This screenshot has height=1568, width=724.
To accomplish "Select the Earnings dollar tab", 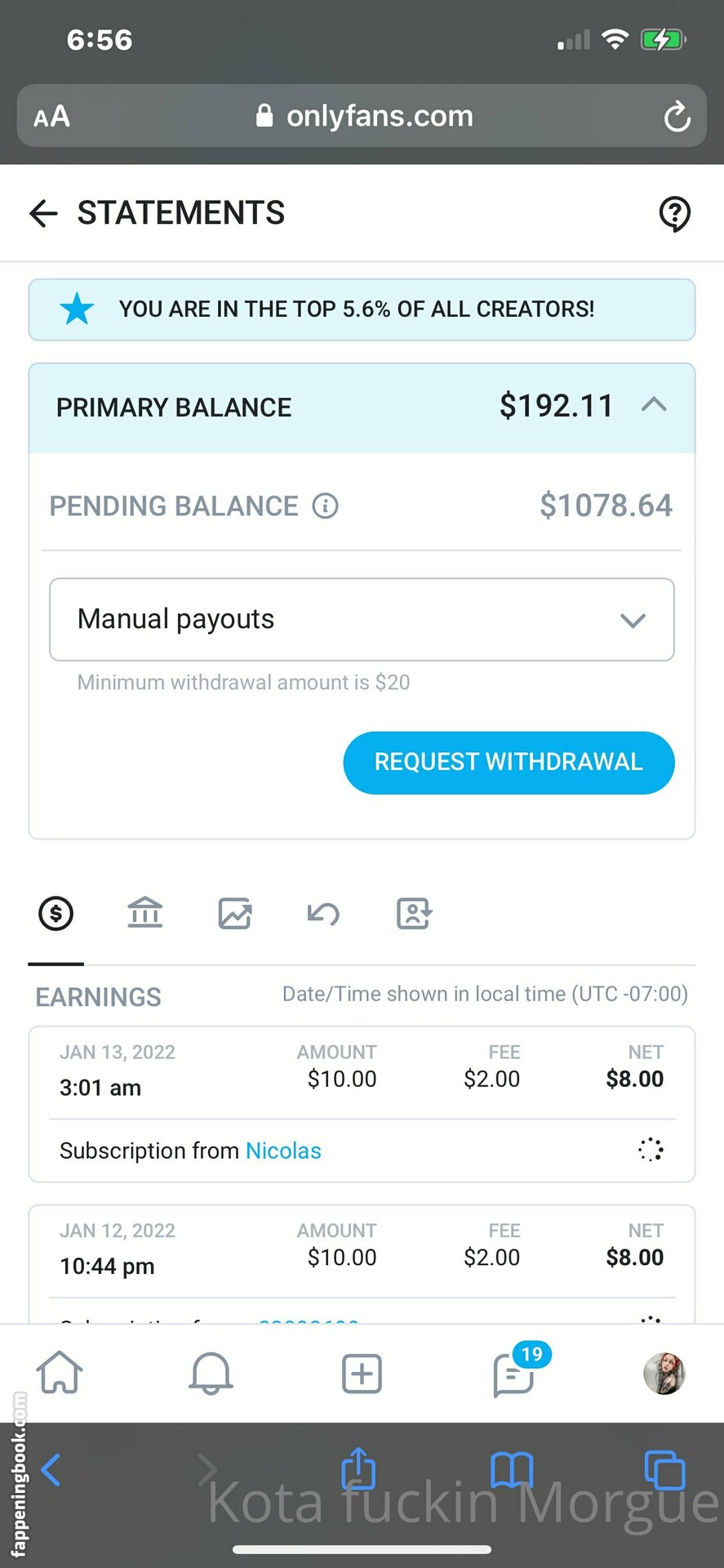I will click(x=56, y=913).
